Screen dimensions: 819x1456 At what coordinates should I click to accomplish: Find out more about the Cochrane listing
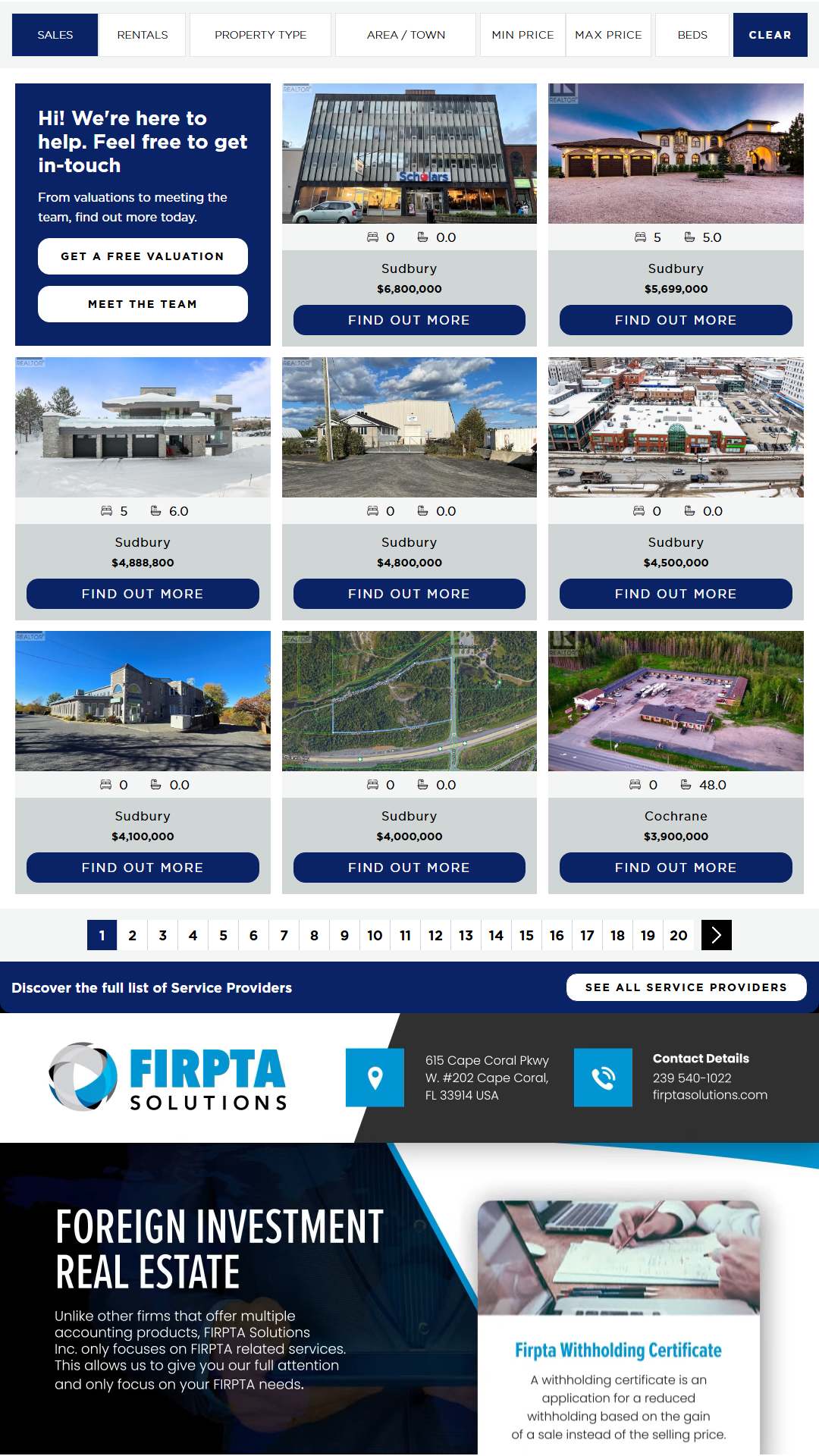tap(676, 868)
